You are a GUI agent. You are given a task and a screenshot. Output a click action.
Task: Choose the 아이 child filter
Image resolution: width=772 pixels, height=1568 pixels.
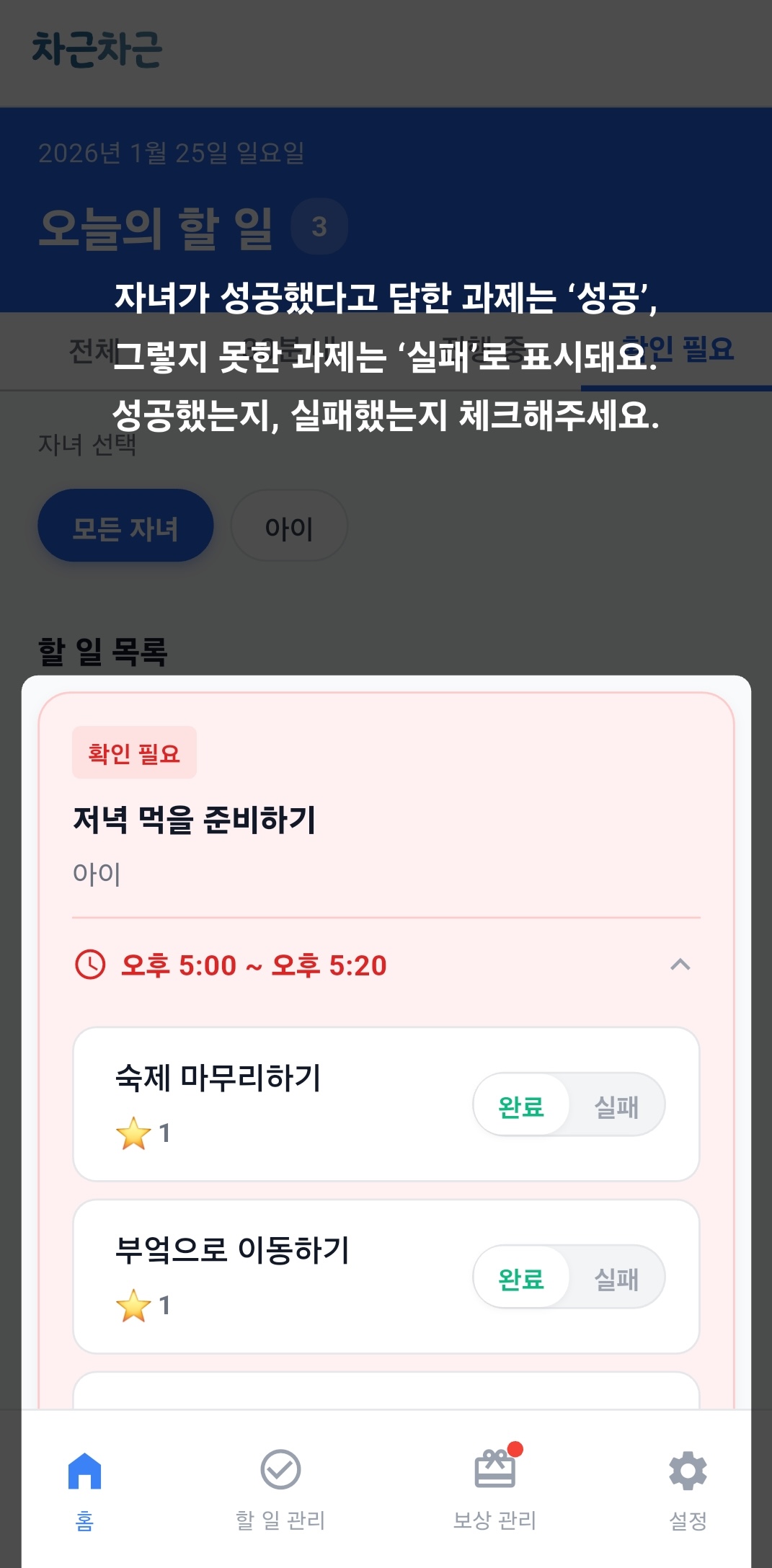288,526
